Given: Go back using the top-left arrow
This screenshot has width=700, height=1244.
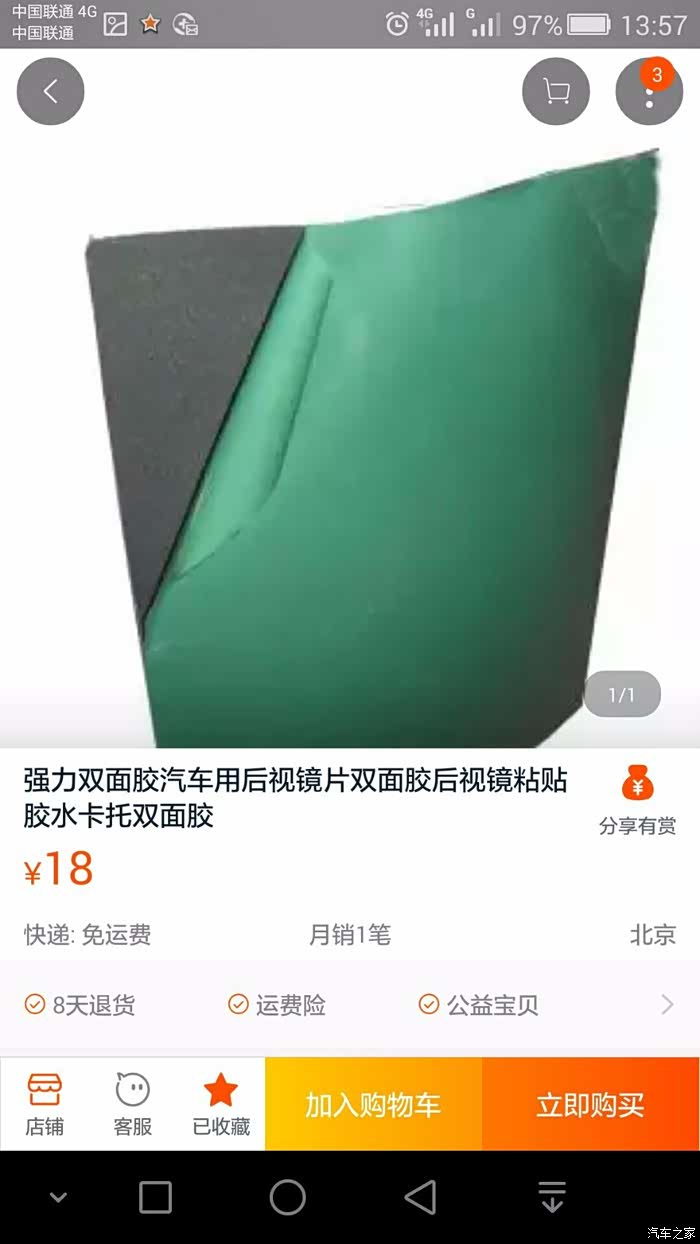Looking at the screenshot, I should click(50, 92).
